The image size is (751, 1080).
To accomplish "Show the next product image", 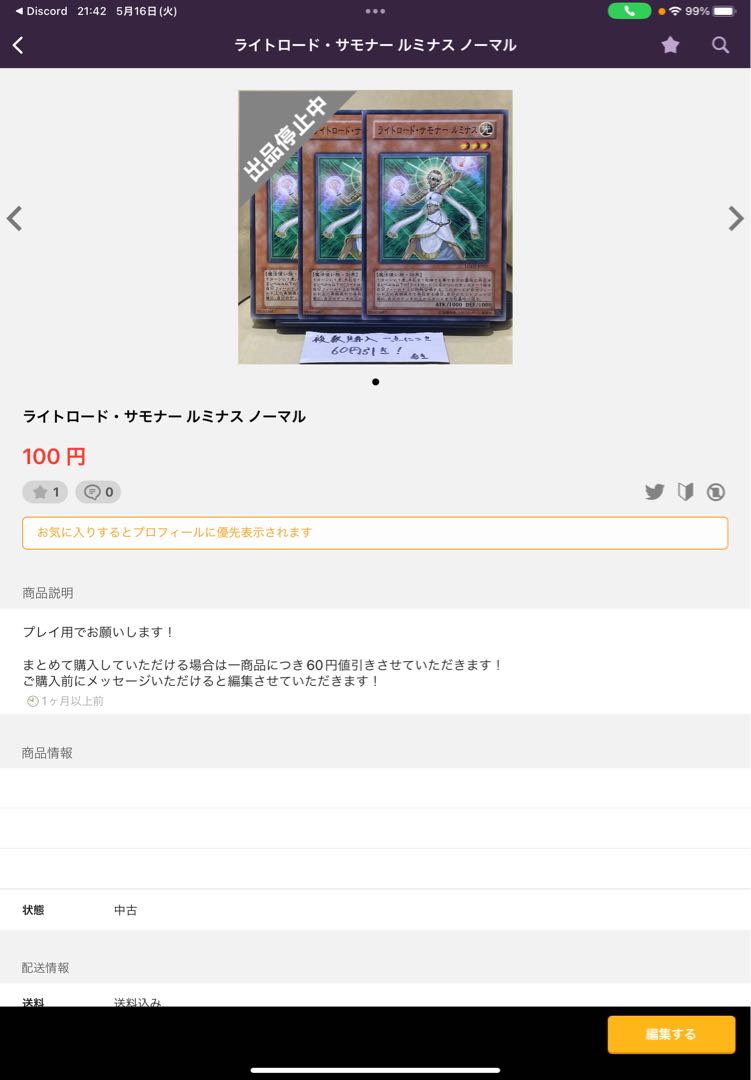I will pos(735,219).
